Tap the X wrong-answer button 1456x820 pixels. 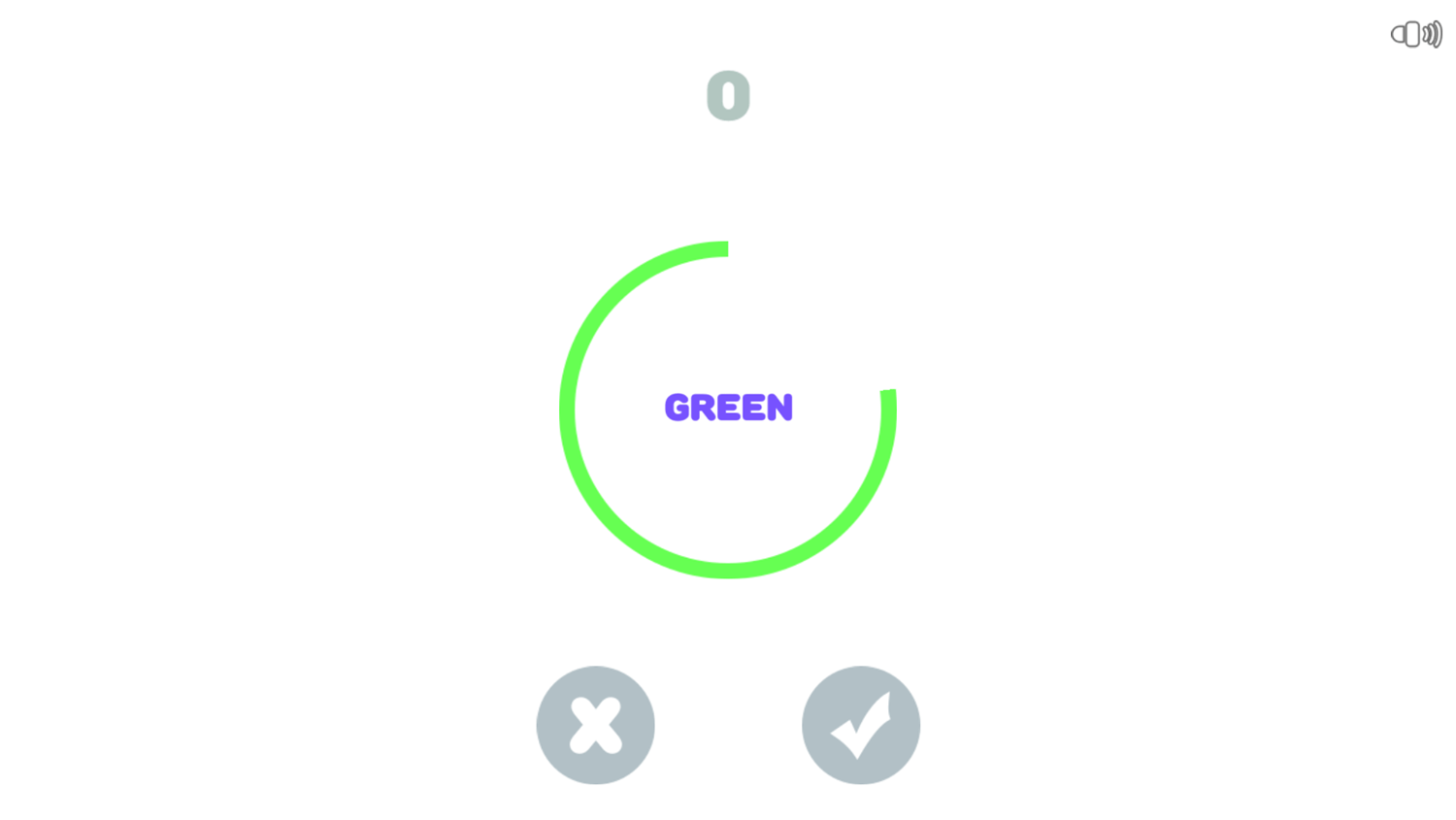point(596,725)
